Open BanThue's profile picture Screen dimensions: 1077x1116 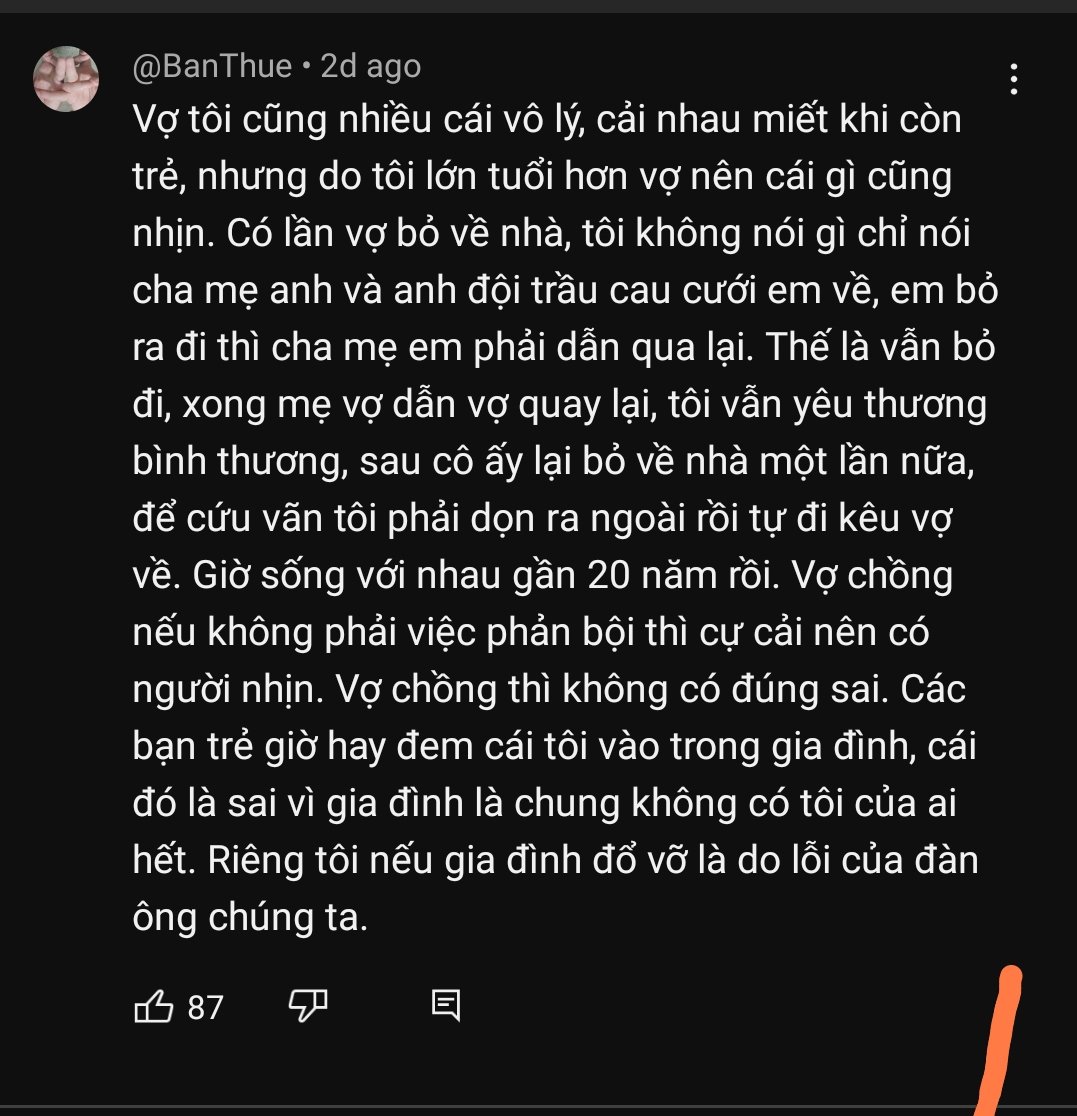(x=66, y=78)
